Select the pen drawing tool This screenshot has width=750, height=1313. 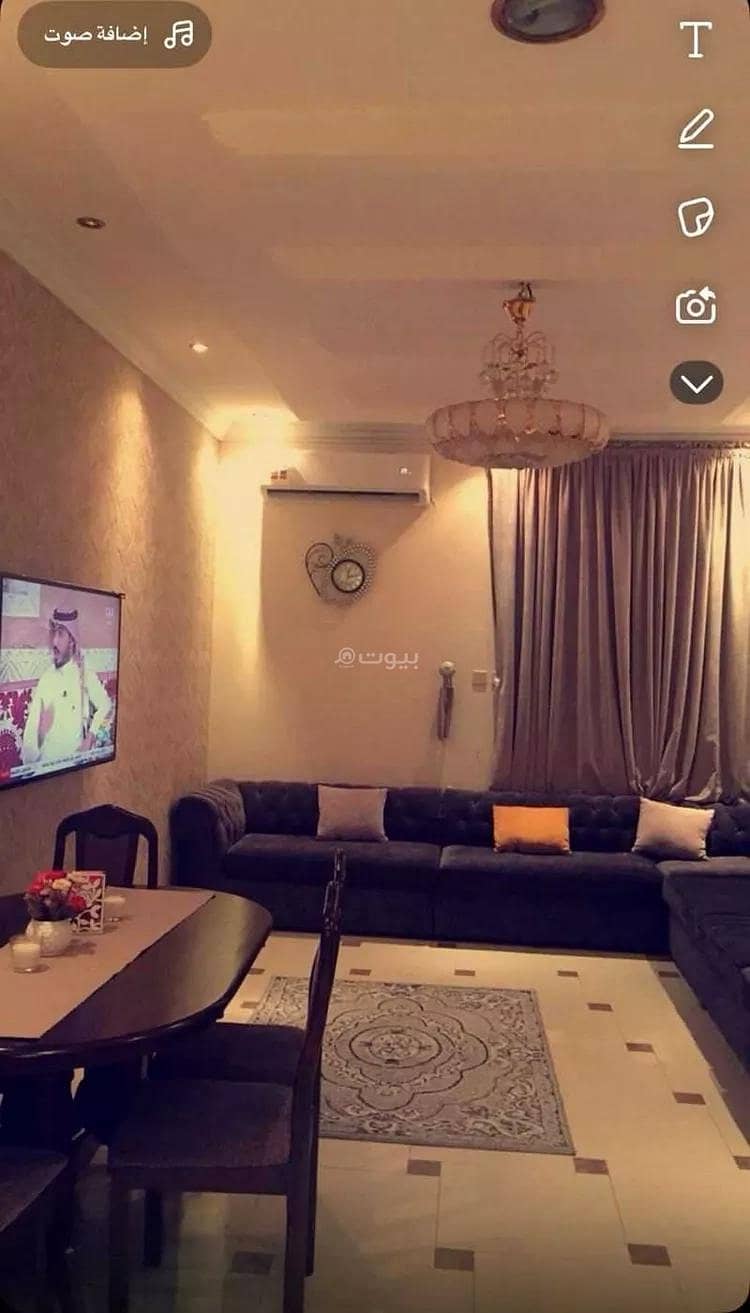pyautogui.click(x=696, y=129)
